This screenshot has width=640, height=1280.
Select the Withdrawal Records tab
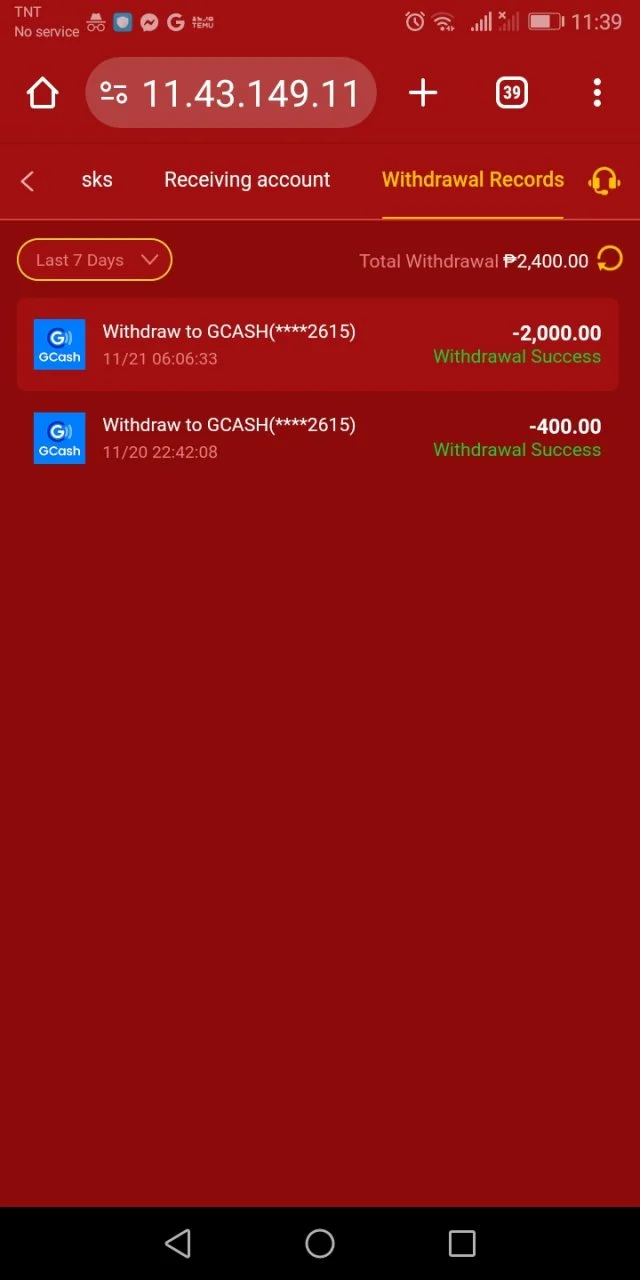473,180
